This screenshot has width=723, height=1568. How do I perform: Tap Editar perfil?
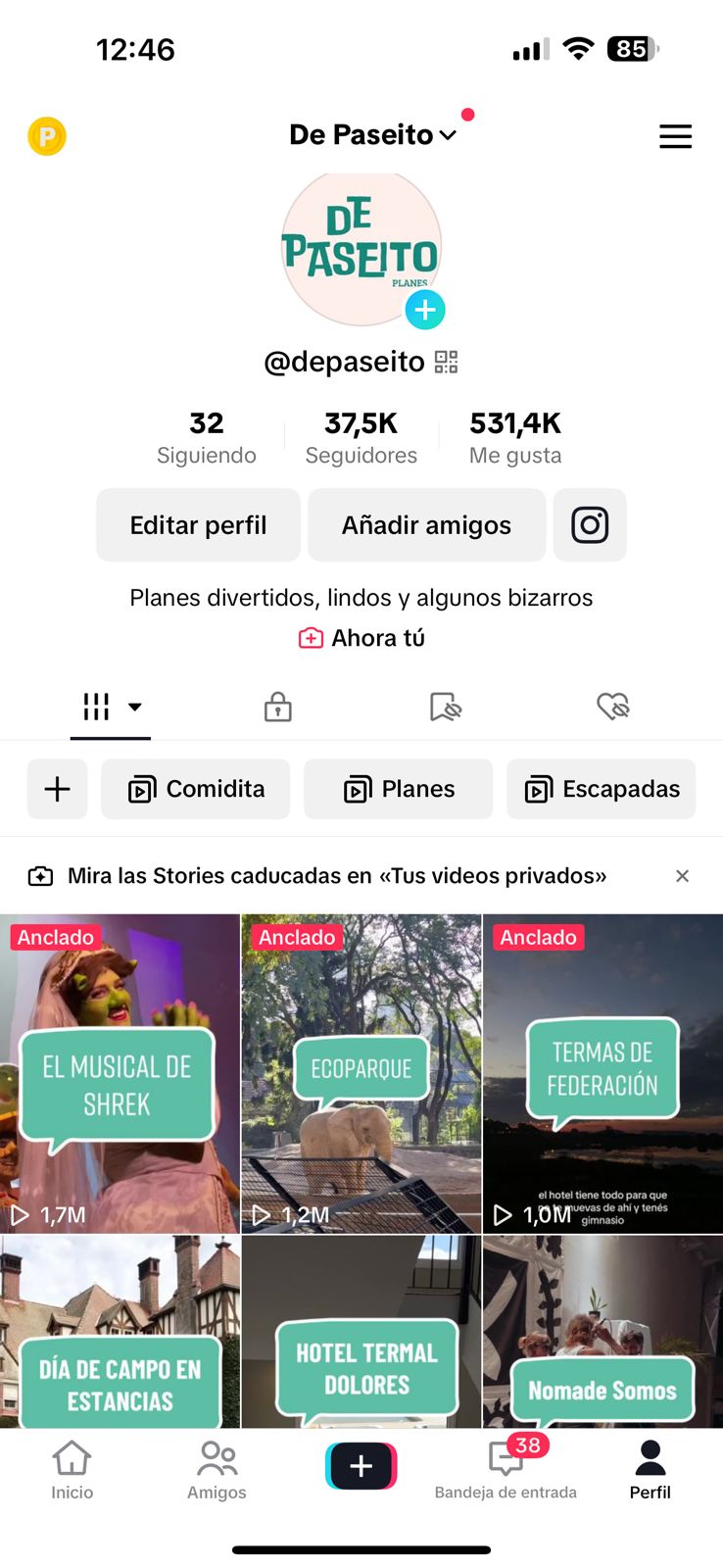198,525
